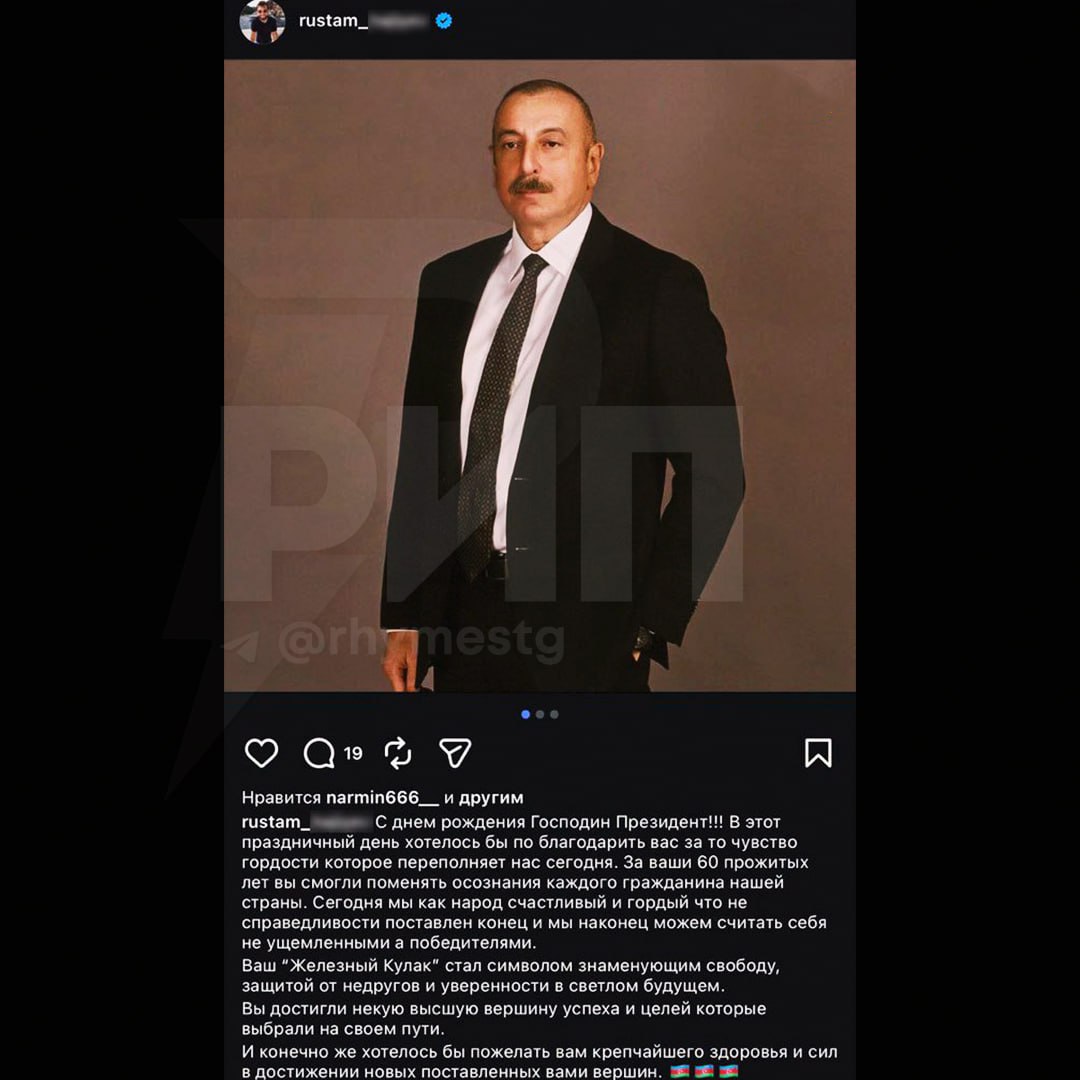This screenshot has height=1080, width=1080.
Task: Open narmin666__ profile from the likes line
Action: point(382,798)
